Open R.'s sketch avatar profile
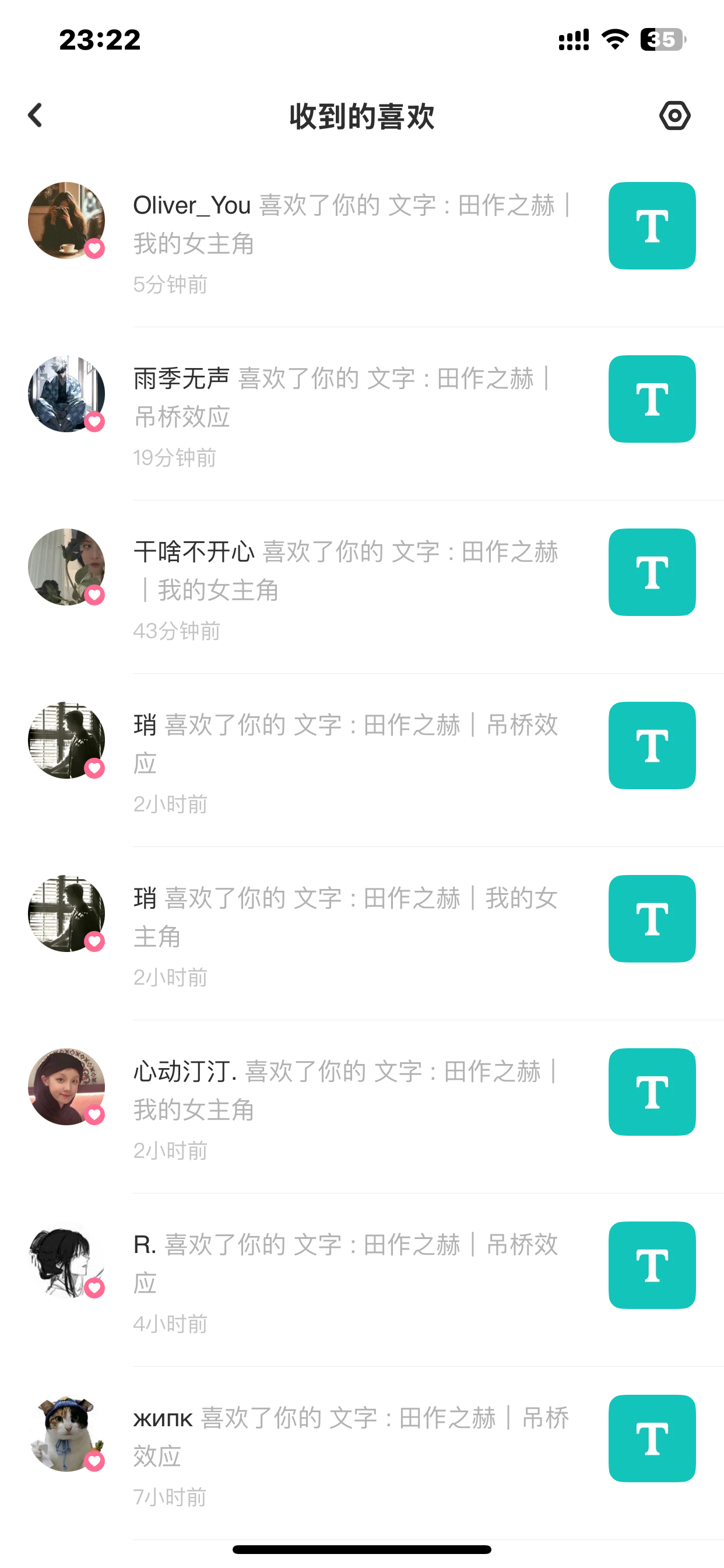 [x=66, y=1260]
